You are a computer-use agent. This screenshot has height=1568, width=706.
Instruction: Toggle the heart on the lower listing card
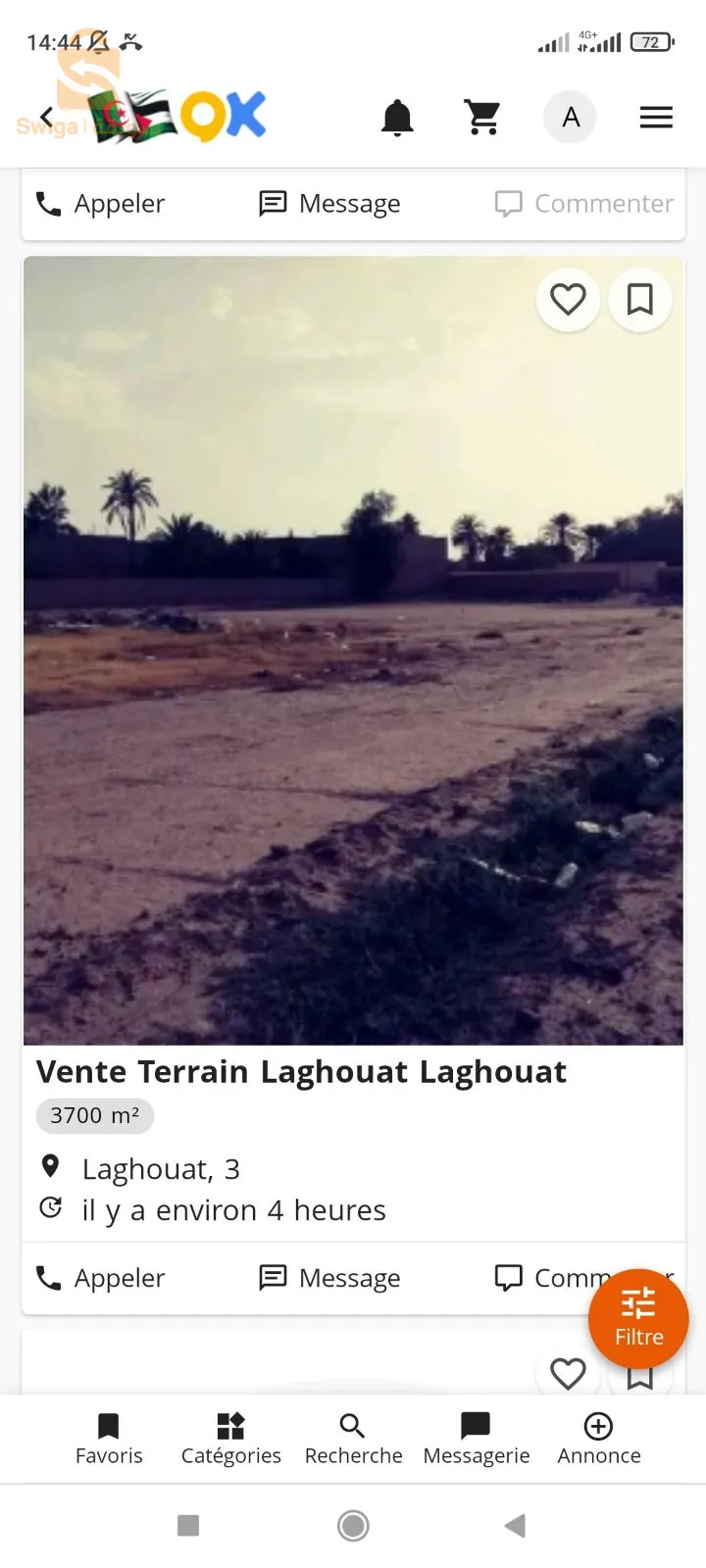(x=568, y=1374)
